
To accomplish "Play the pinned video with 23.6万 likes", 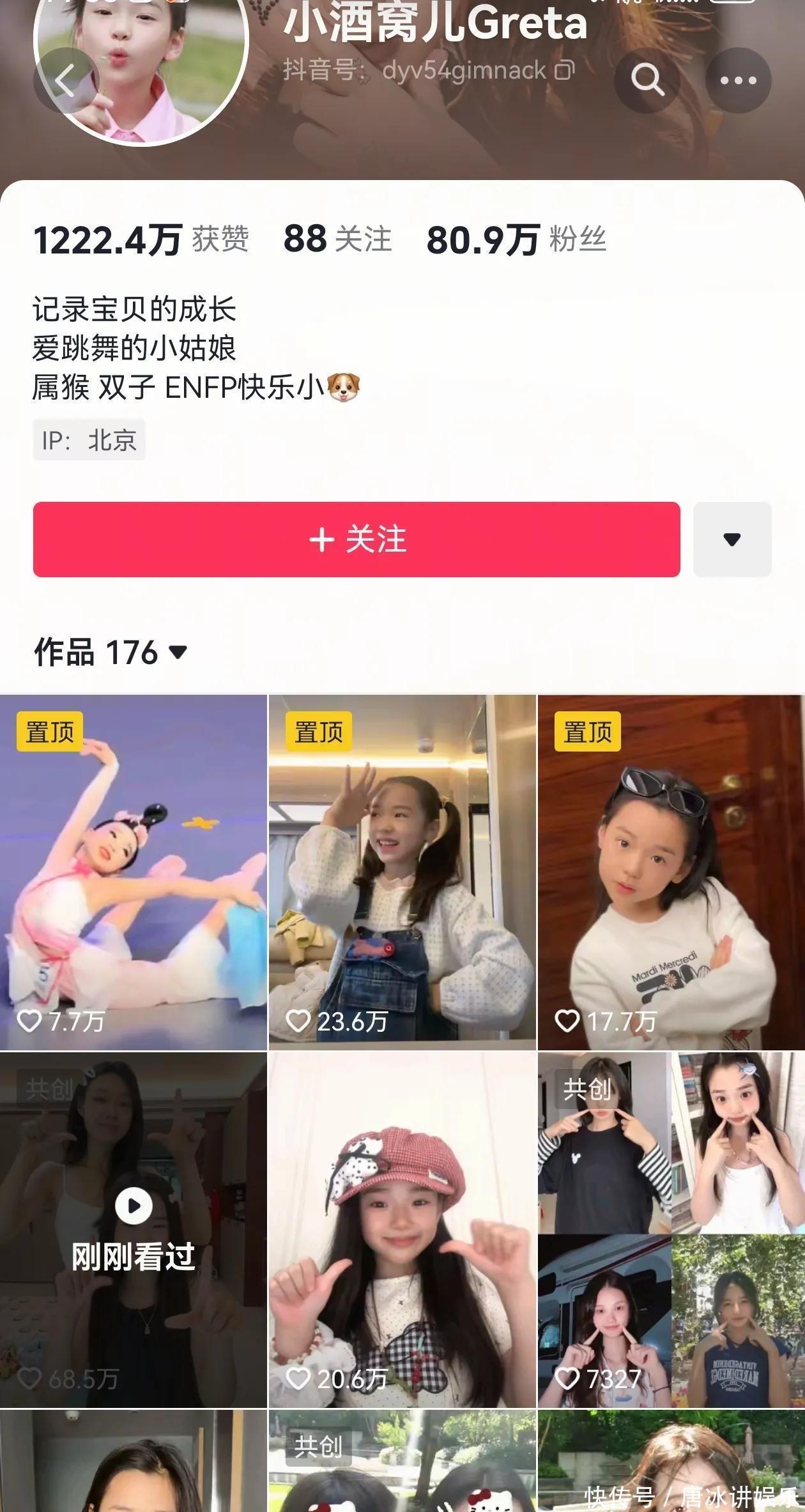I will click(x=402, y=872).
